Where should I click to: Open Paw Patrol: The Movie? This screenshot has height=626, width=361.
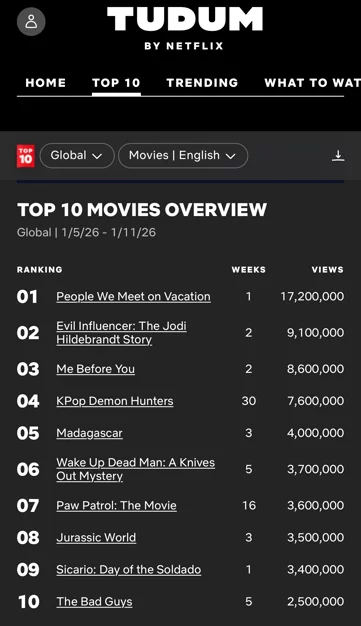(117, 505)
